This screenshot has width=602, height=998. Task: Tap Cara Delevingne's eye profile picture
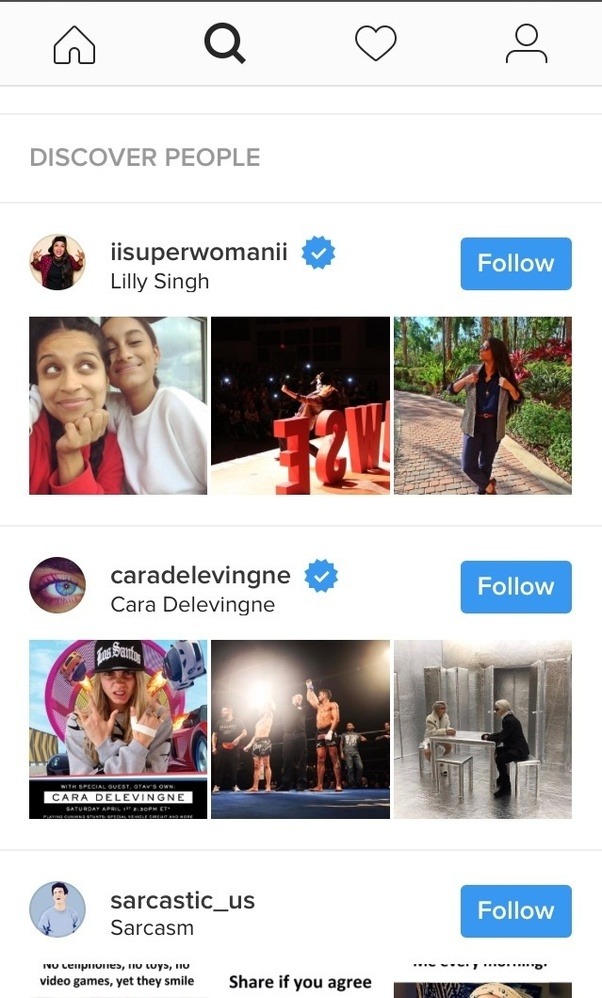tap(57, 585)
